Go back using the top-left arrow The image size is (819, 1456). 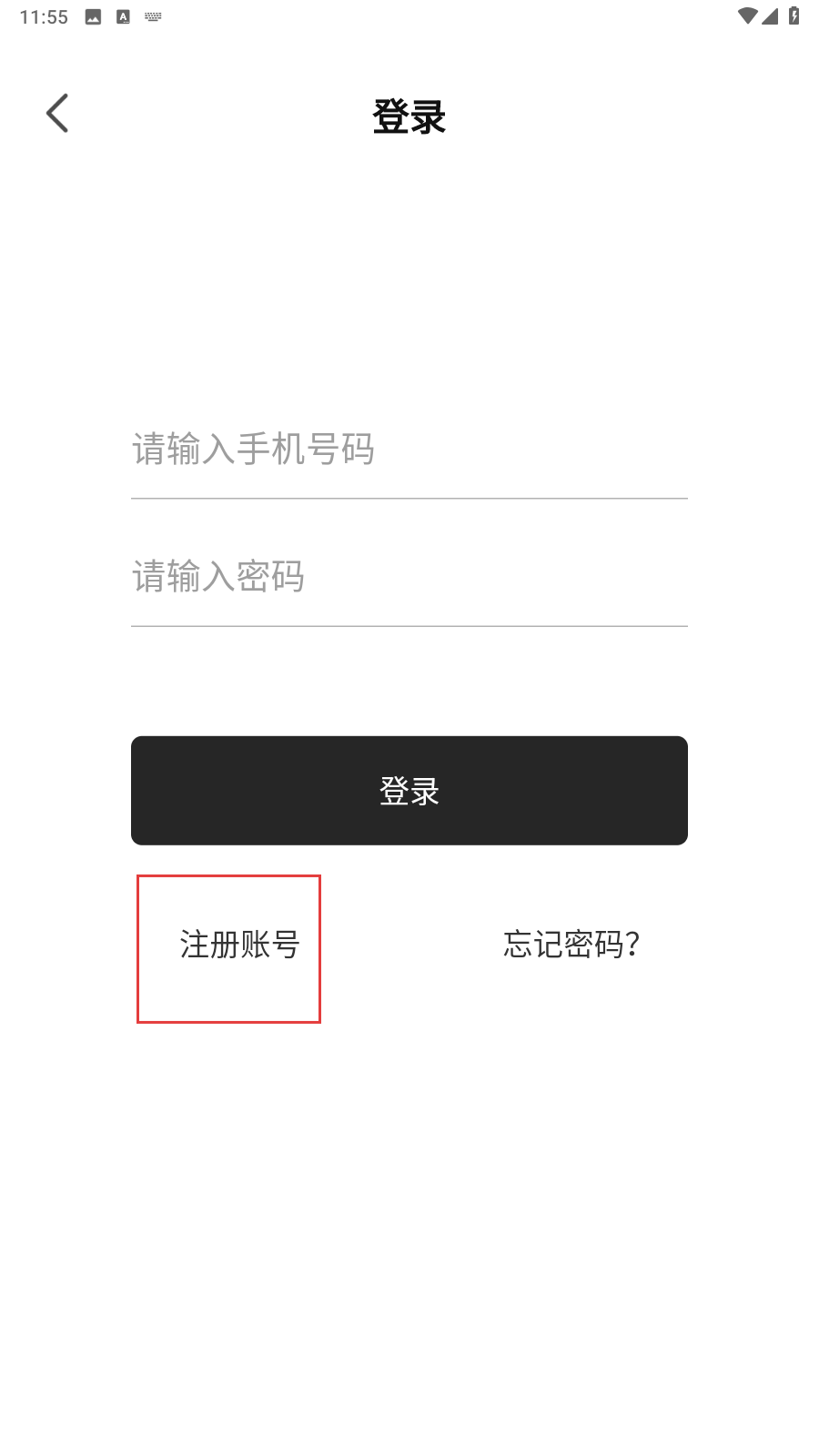pos(57,114)
